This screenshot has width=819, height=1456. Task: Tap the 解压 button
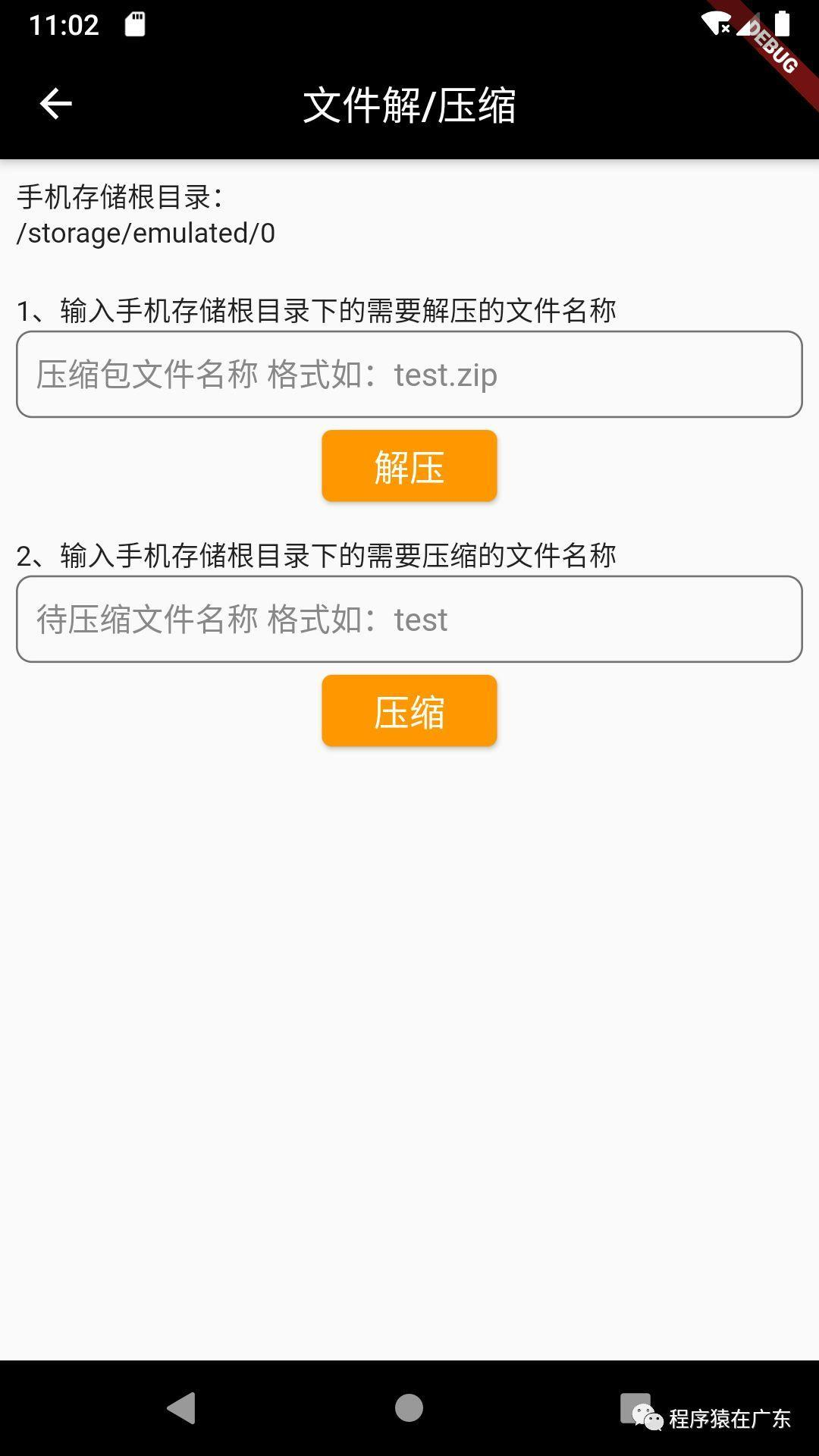pyautogui.click(x=409, y=466)
